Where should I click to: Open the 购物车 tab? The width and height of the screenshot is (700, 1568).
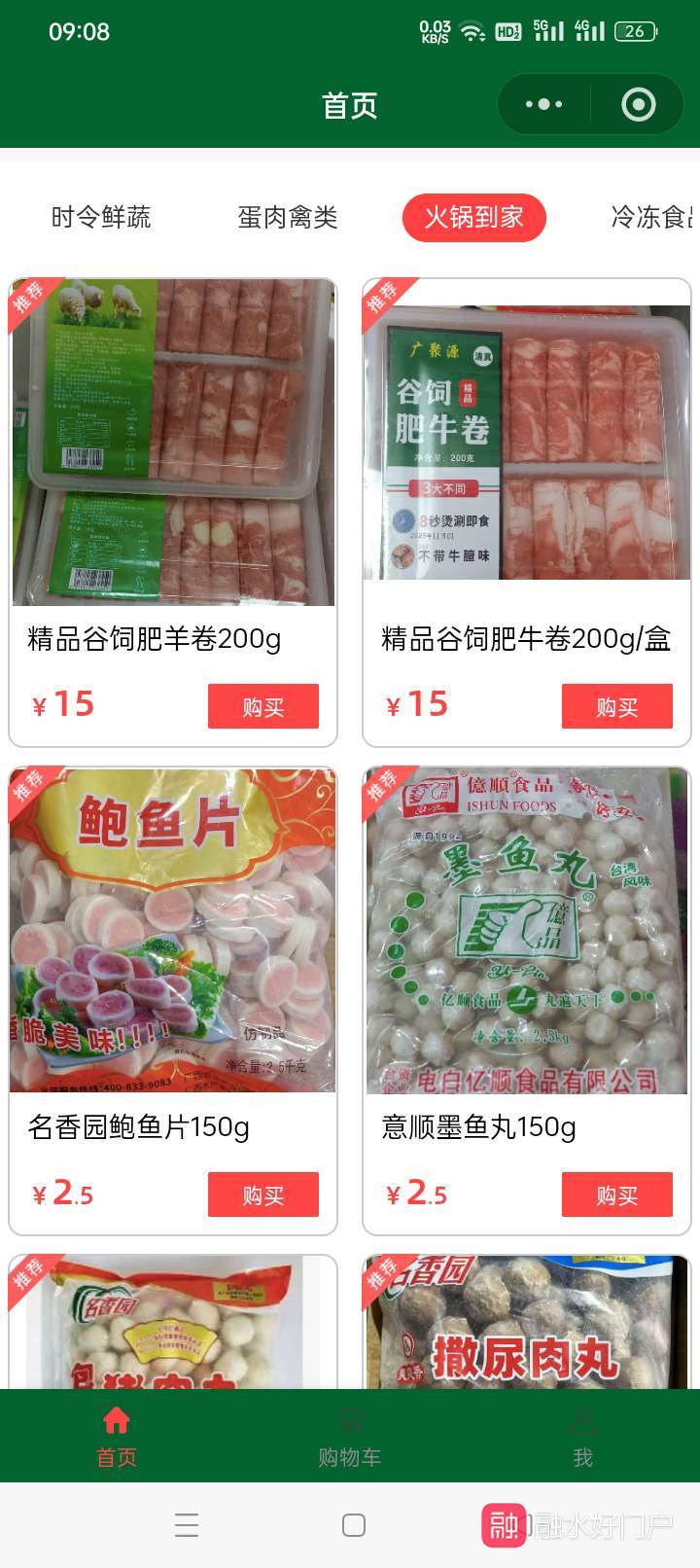click(350, 1437)
